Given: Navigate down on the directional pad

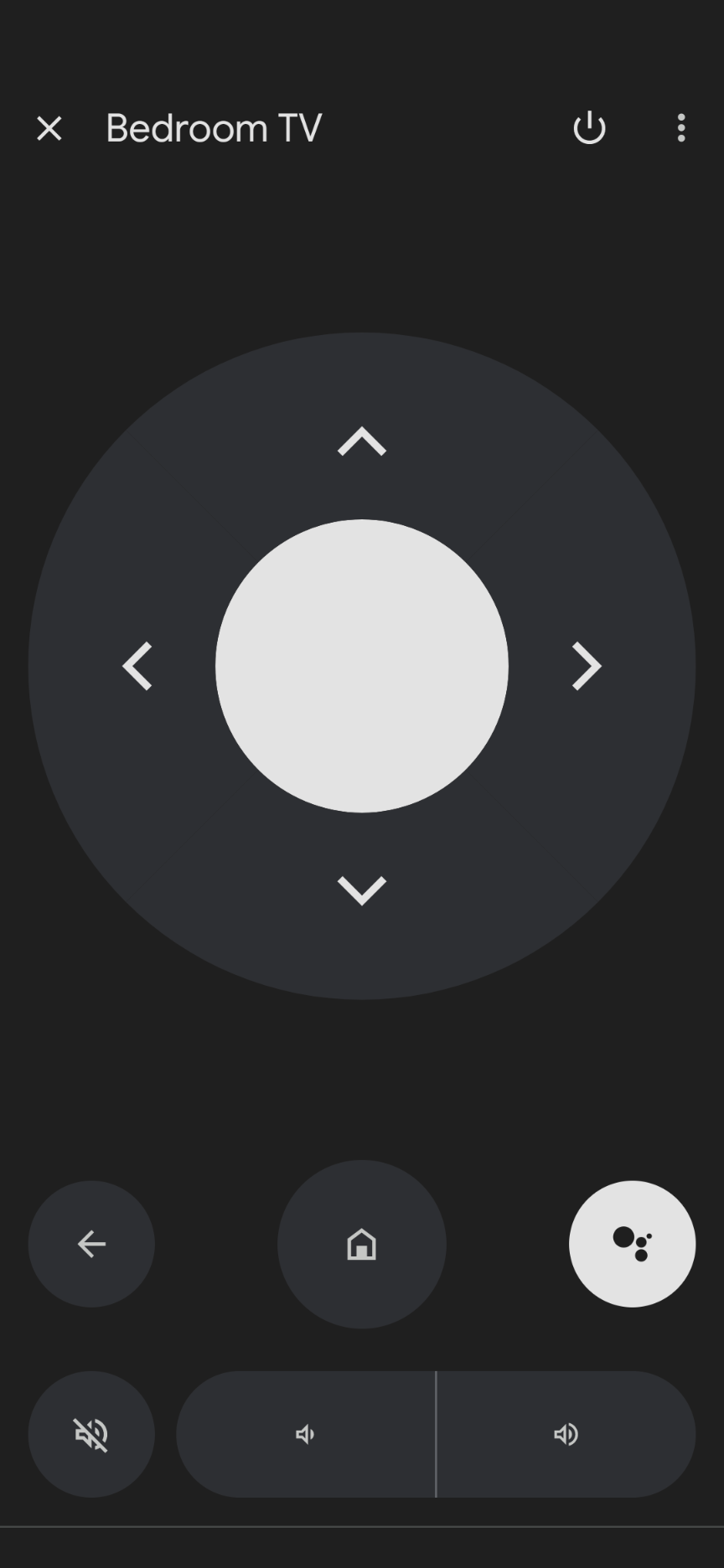Looking at the screenshot, I should click(361, 890).
